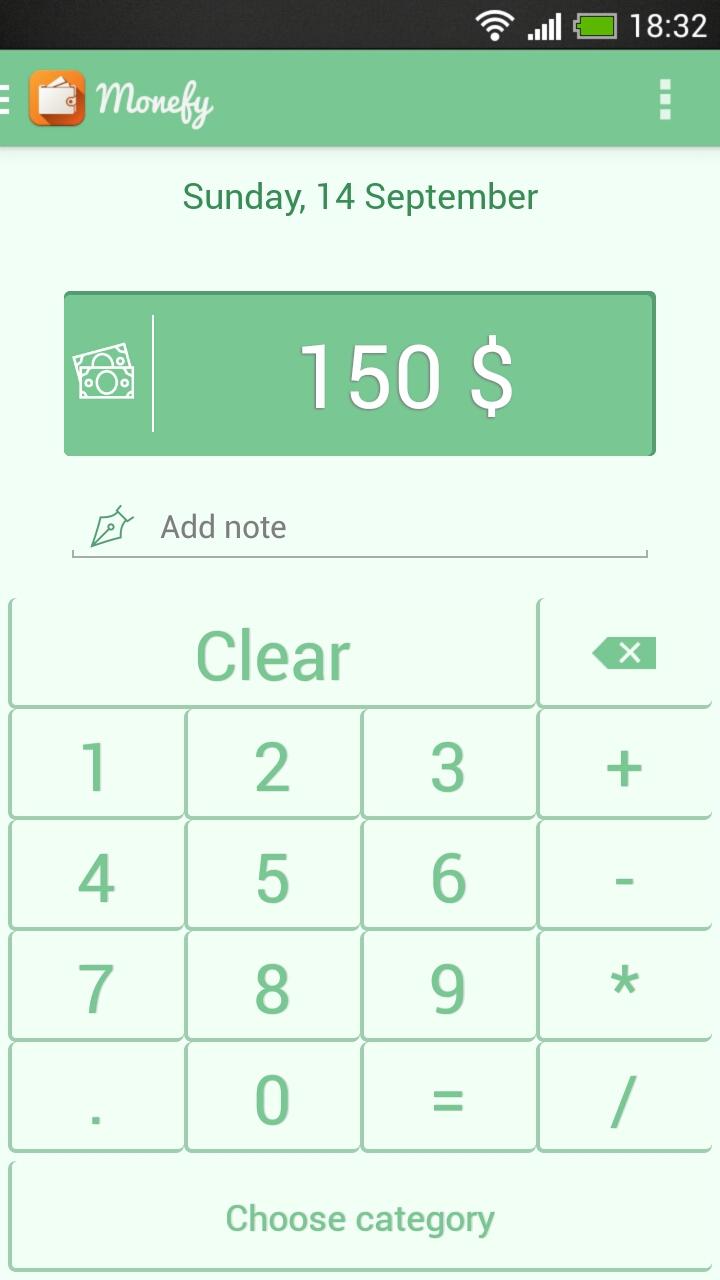Open the navigation drawer menu
This screenshot has height=1280, width=720.
coord(6,99)
